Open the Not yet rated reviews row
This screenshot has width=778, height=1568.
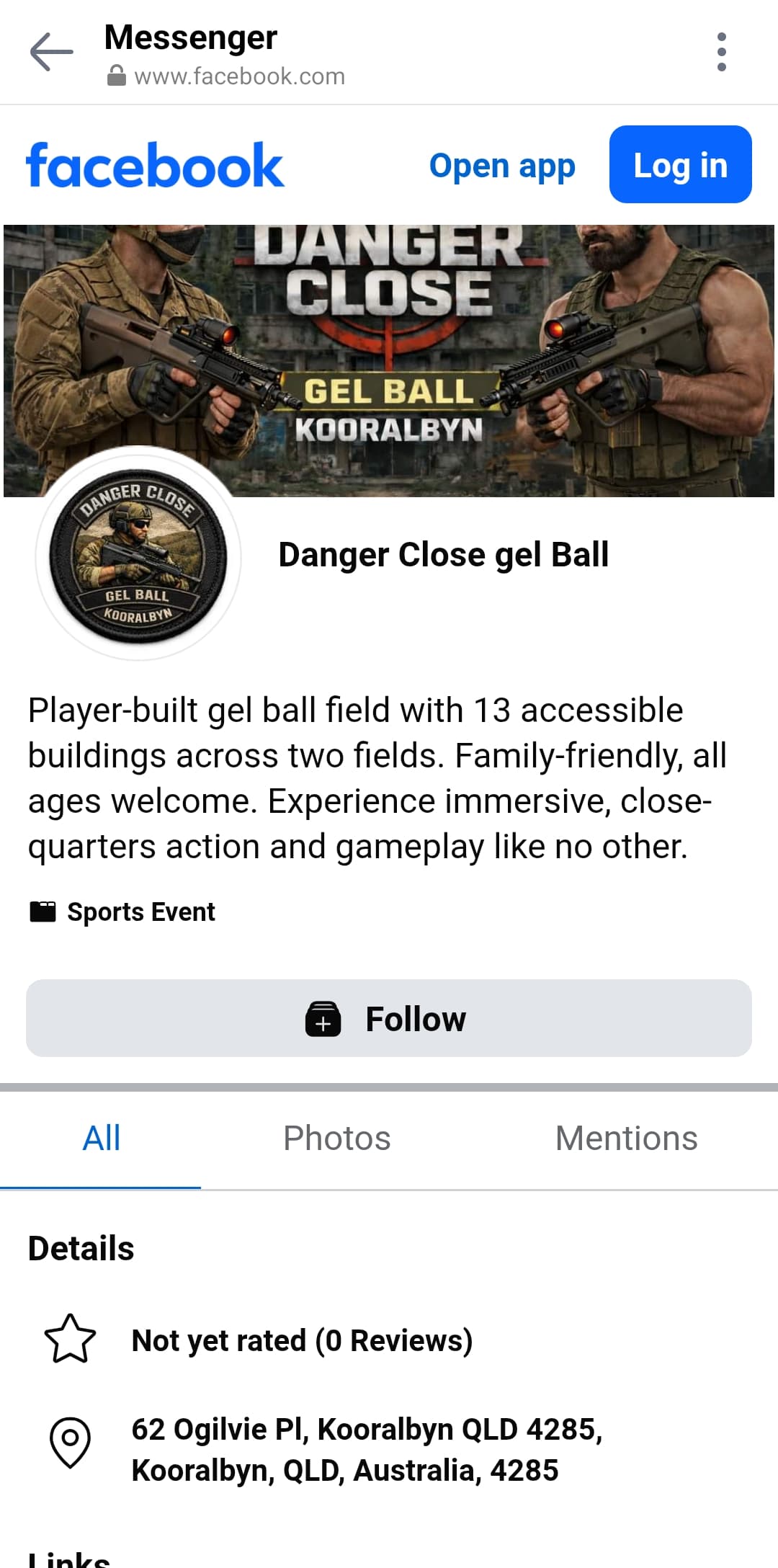[x=301, y=1340]
